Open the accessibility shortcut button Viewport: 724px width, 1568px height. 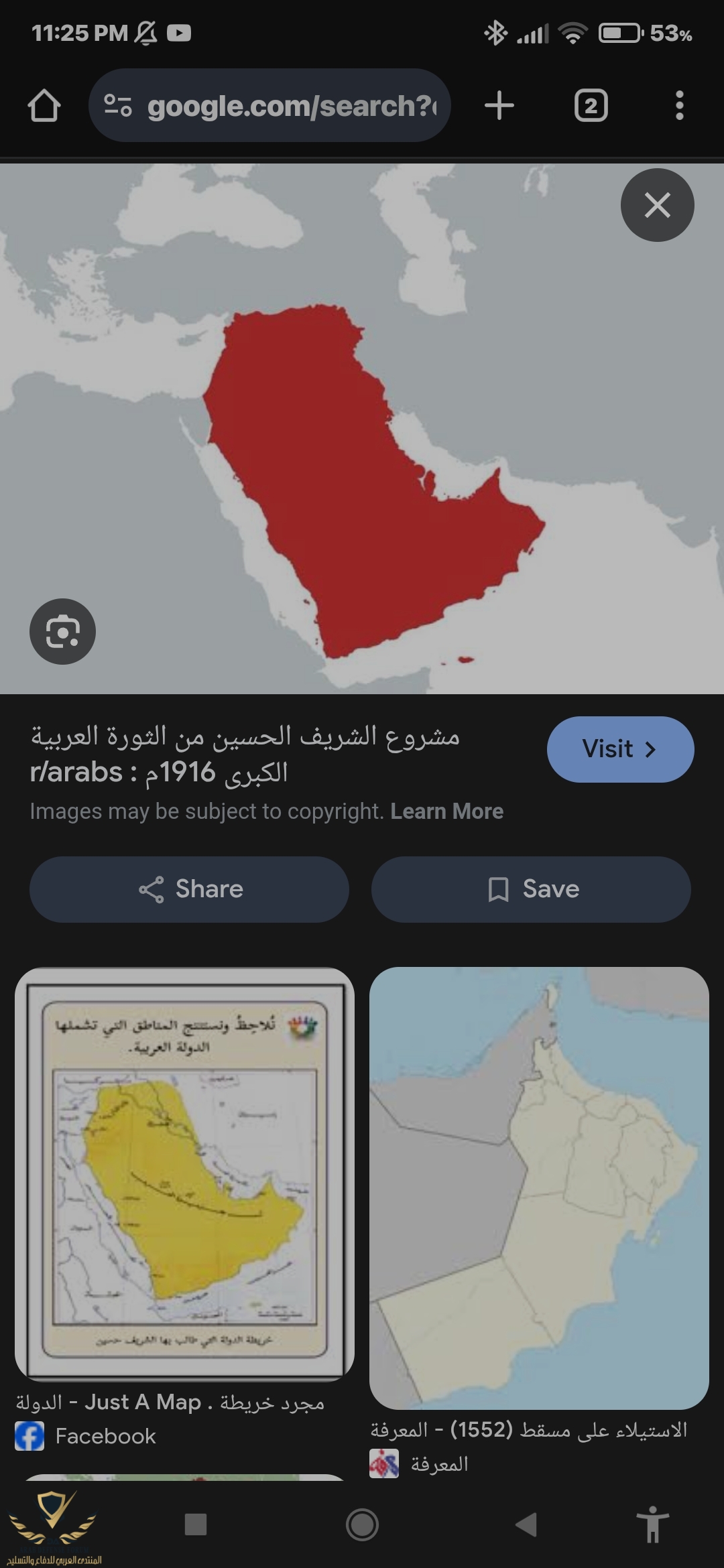tap(652, 1524)
